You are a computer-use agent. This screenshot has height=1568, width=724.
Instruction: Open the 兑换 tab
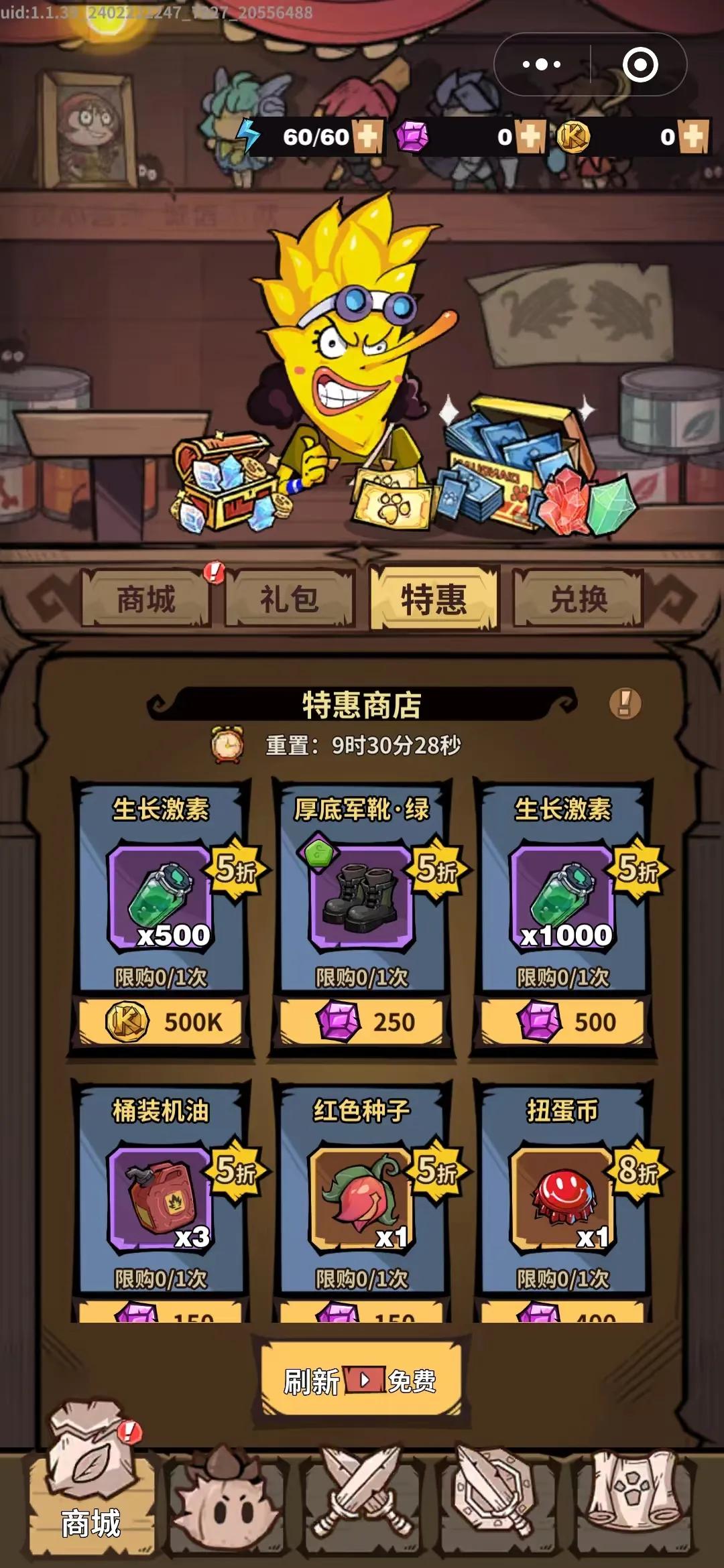(579, 598)
